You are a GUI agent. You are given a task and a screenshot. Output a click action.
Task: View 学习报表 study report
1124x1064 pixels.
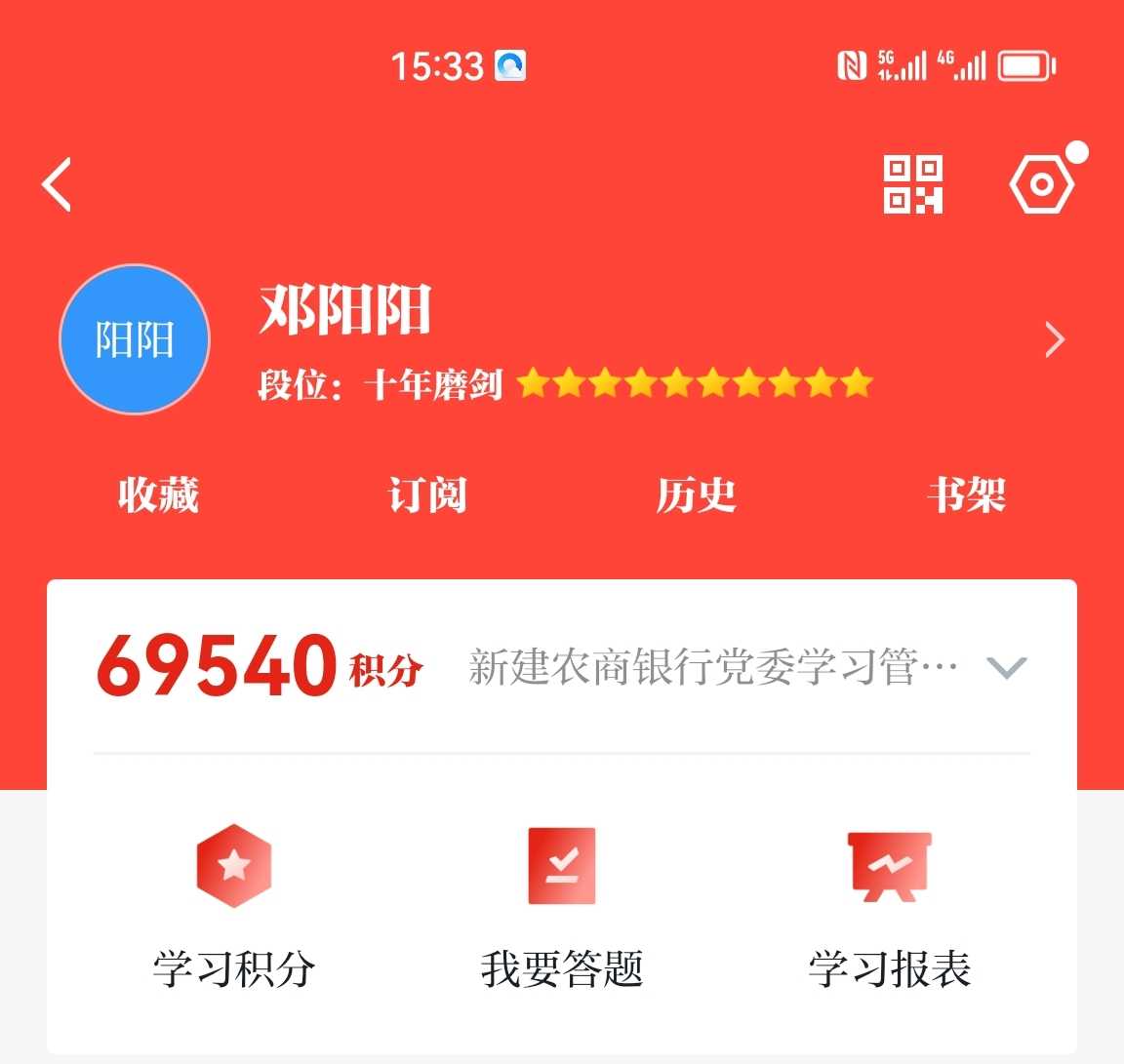[890, 902]
